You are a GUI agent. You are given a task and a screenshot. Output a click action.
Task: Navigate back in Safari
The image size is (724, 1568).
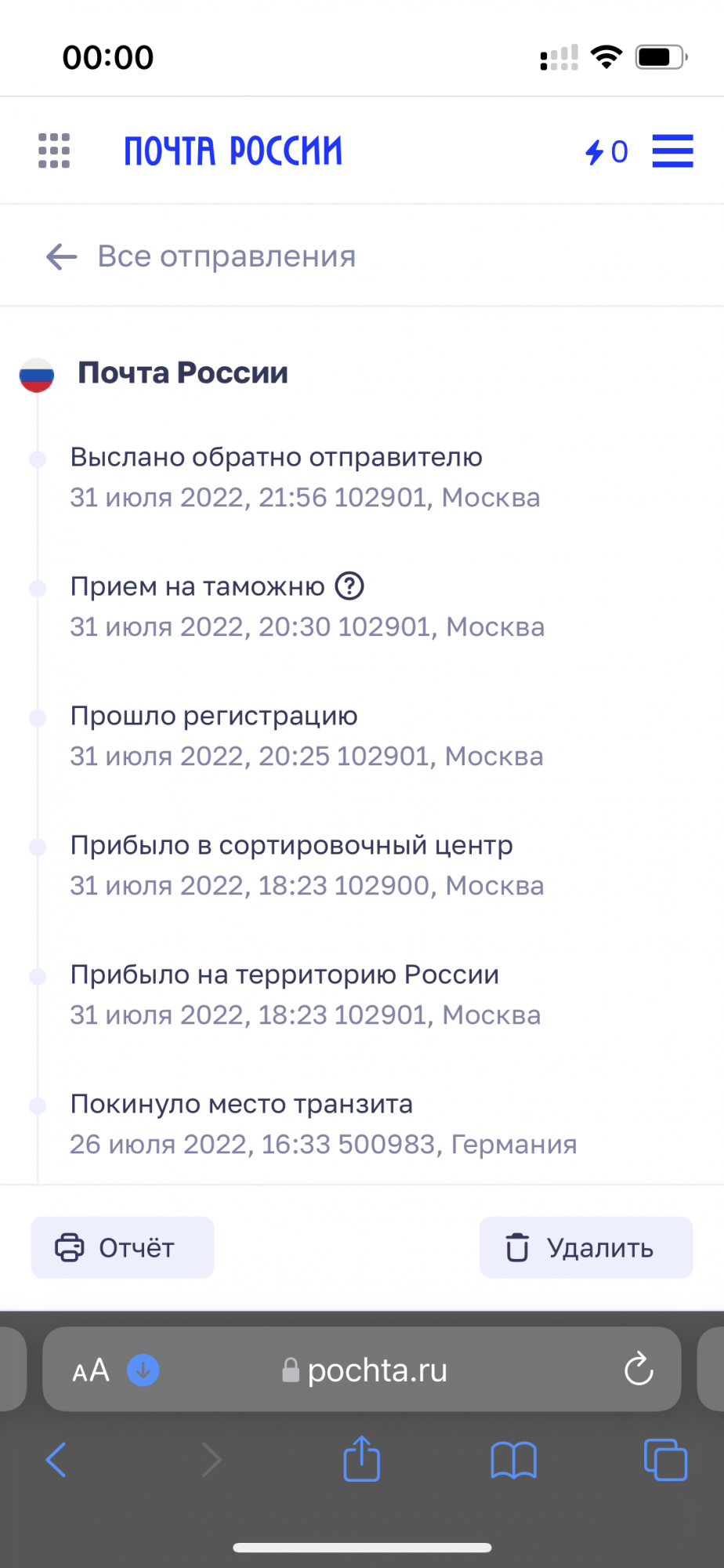pyautogui.click(x=56, y=1460)
